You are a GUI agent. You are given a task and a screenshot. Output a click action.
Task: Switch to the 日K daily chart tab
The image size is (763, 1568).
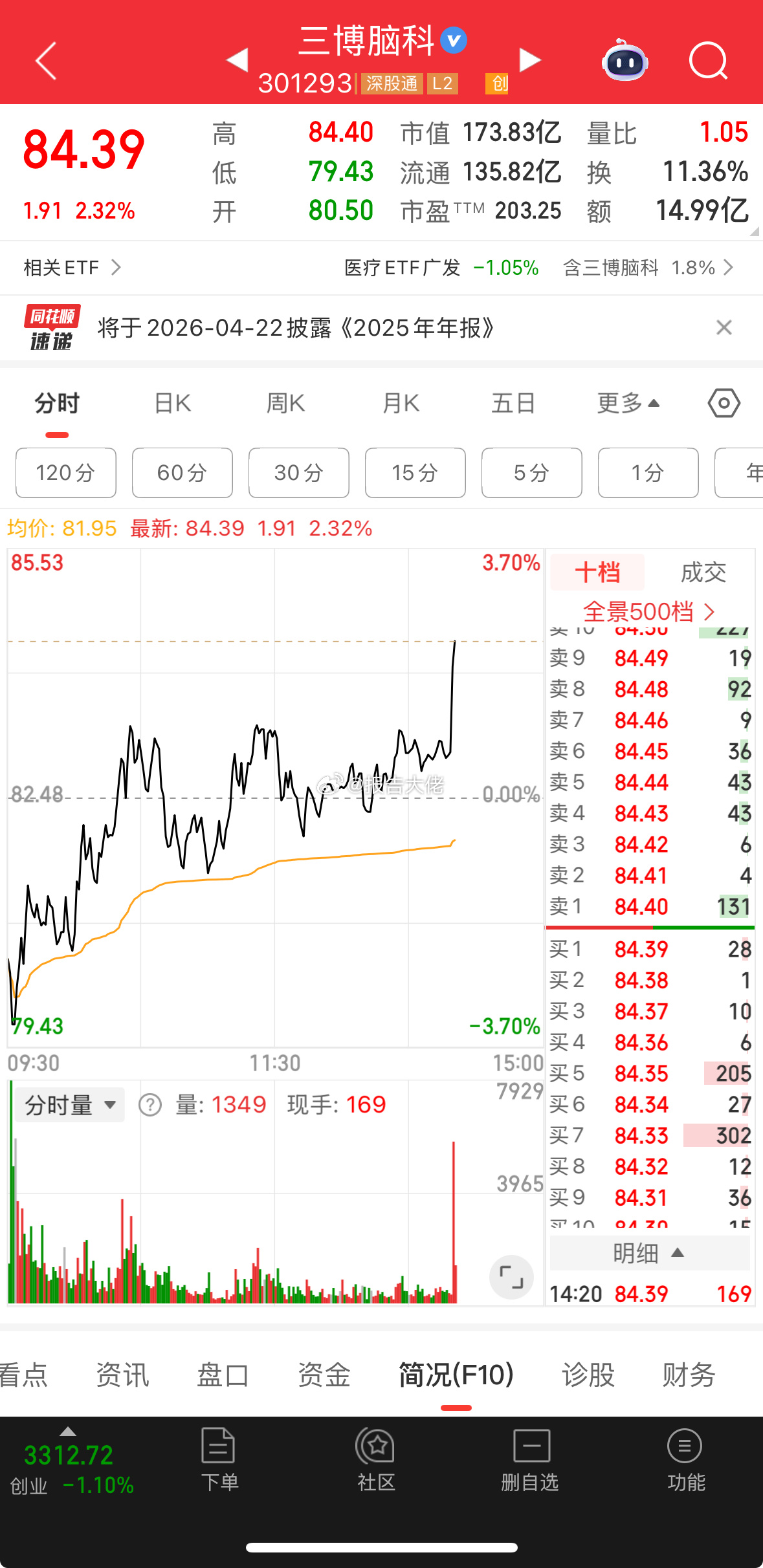[x=171, y=402]
